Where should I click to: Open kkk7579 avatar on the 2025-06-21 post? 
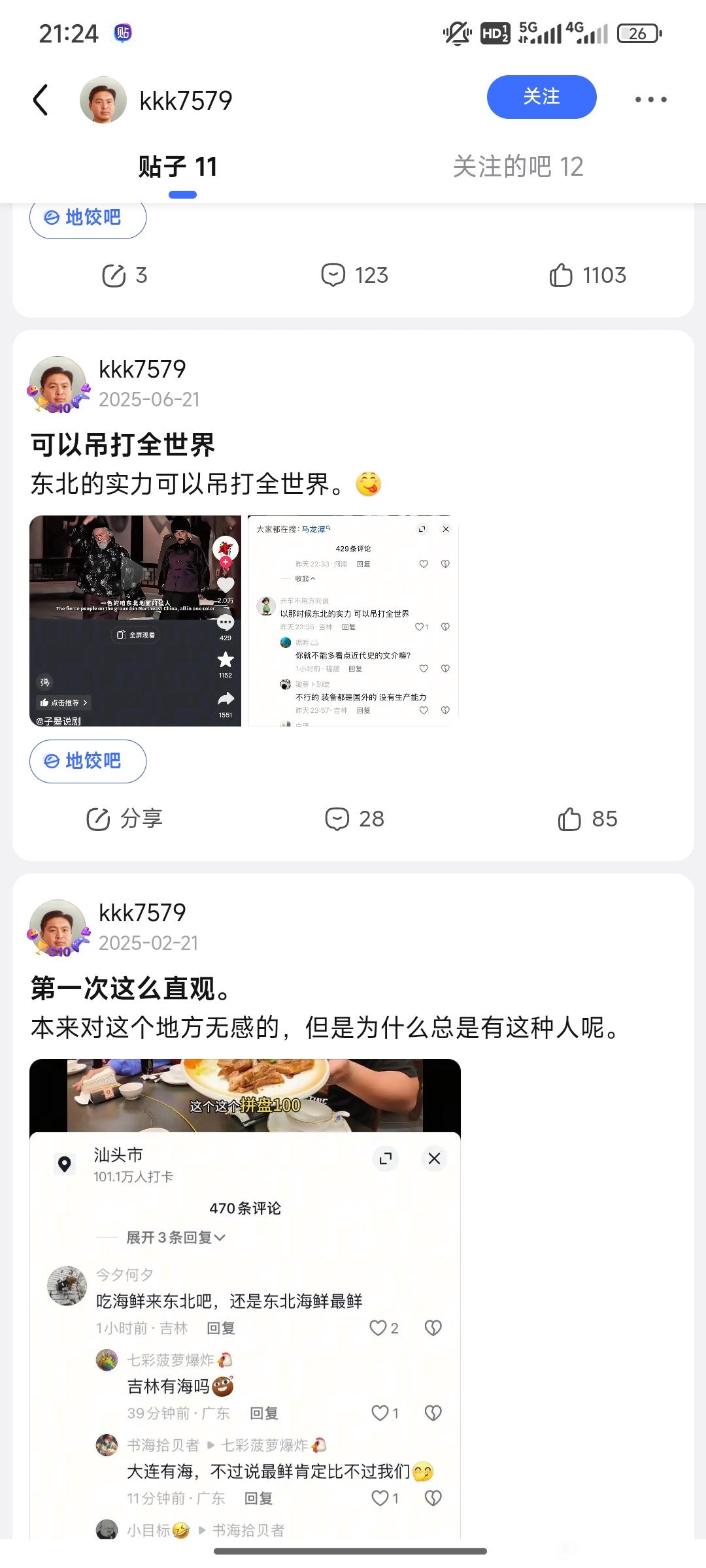click(x=58, y=384)
